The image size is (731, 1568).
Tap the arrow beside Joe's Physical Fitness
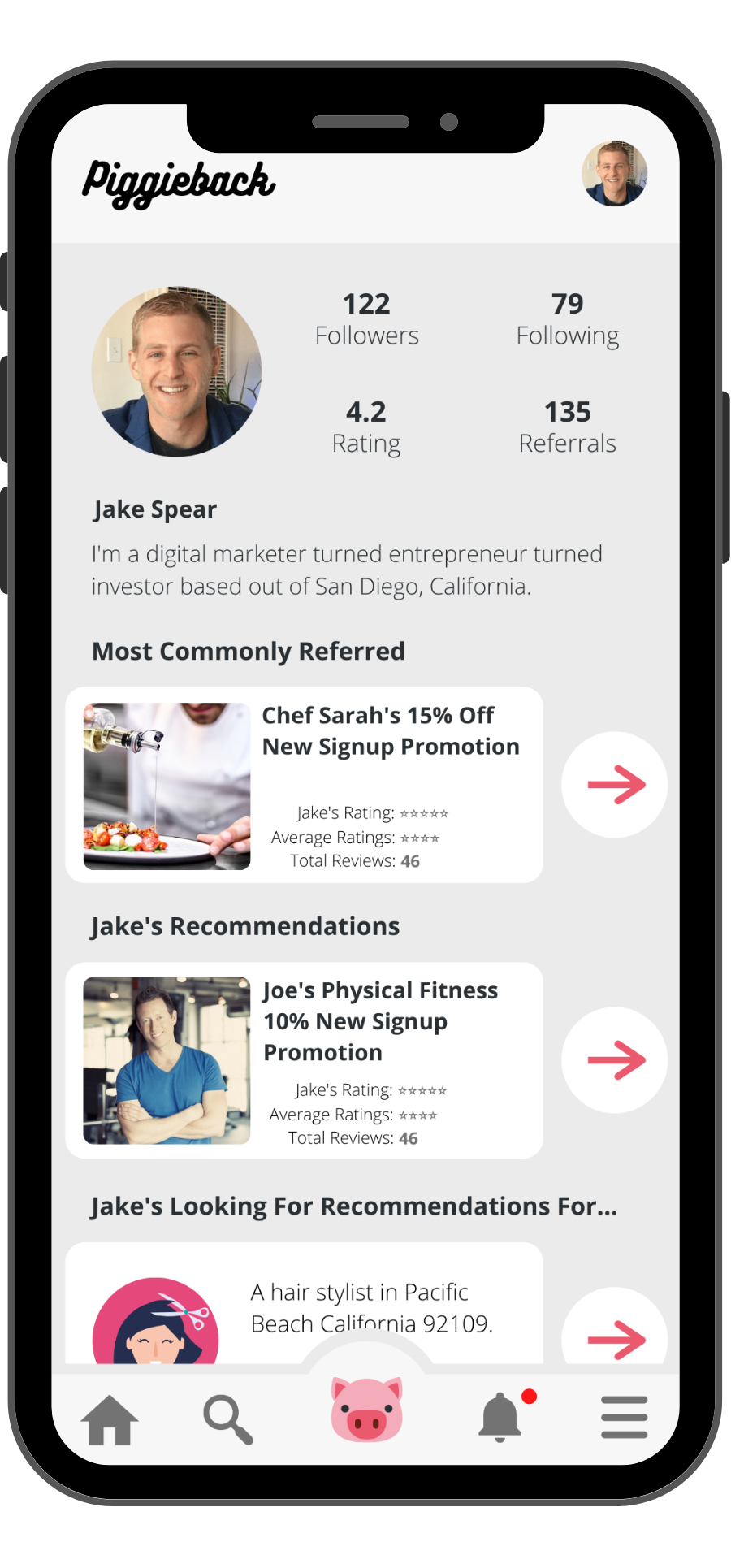(615, 1060)
